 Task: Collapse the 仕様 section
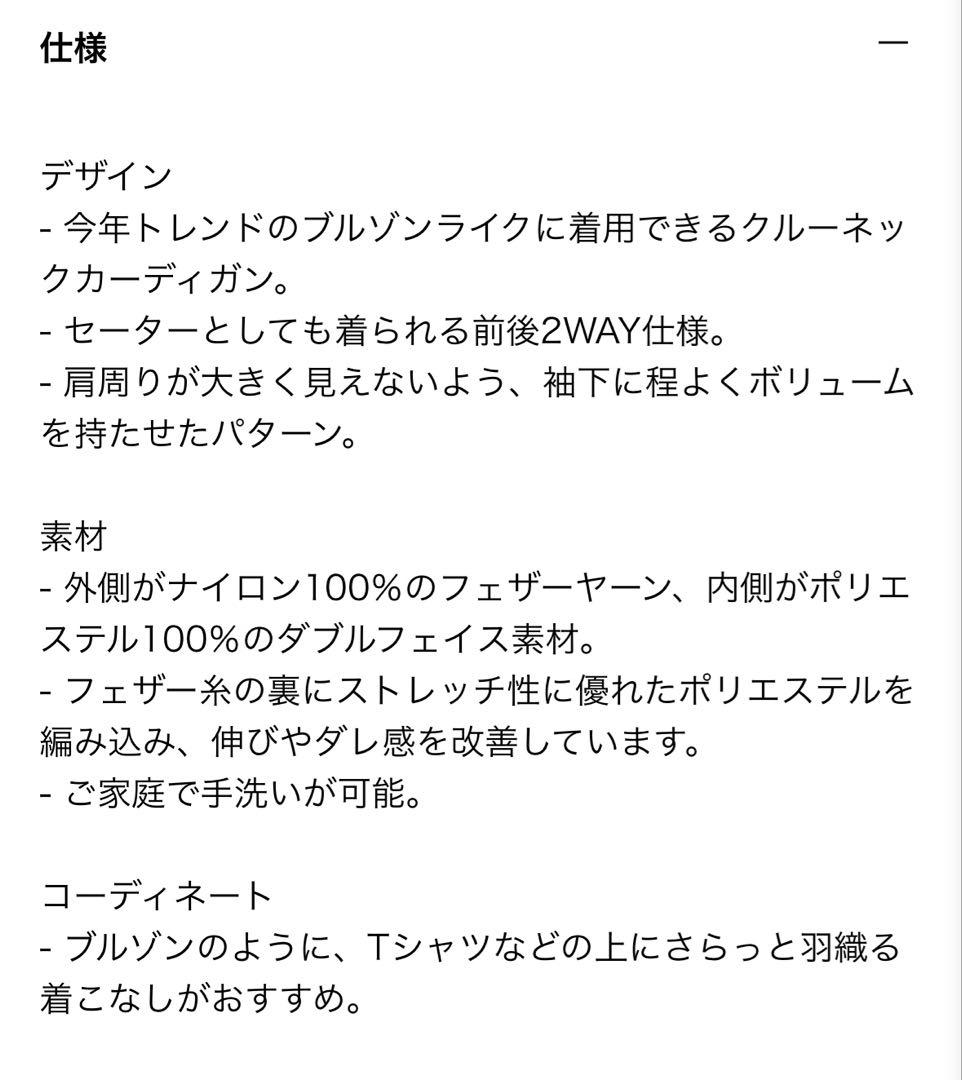892,43
